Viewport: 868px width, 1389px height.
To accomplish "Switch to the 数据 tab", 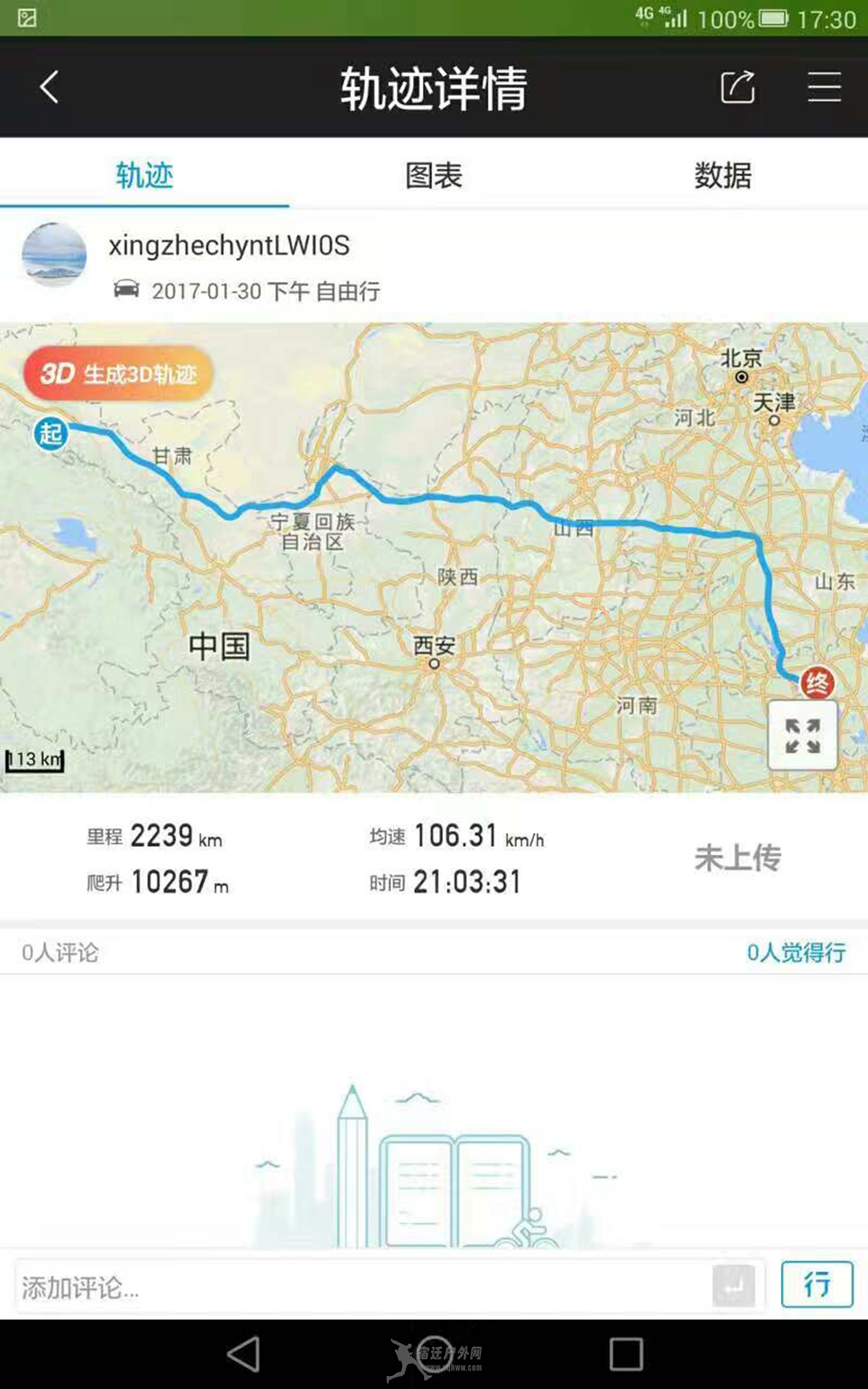I will pos(723,175).
